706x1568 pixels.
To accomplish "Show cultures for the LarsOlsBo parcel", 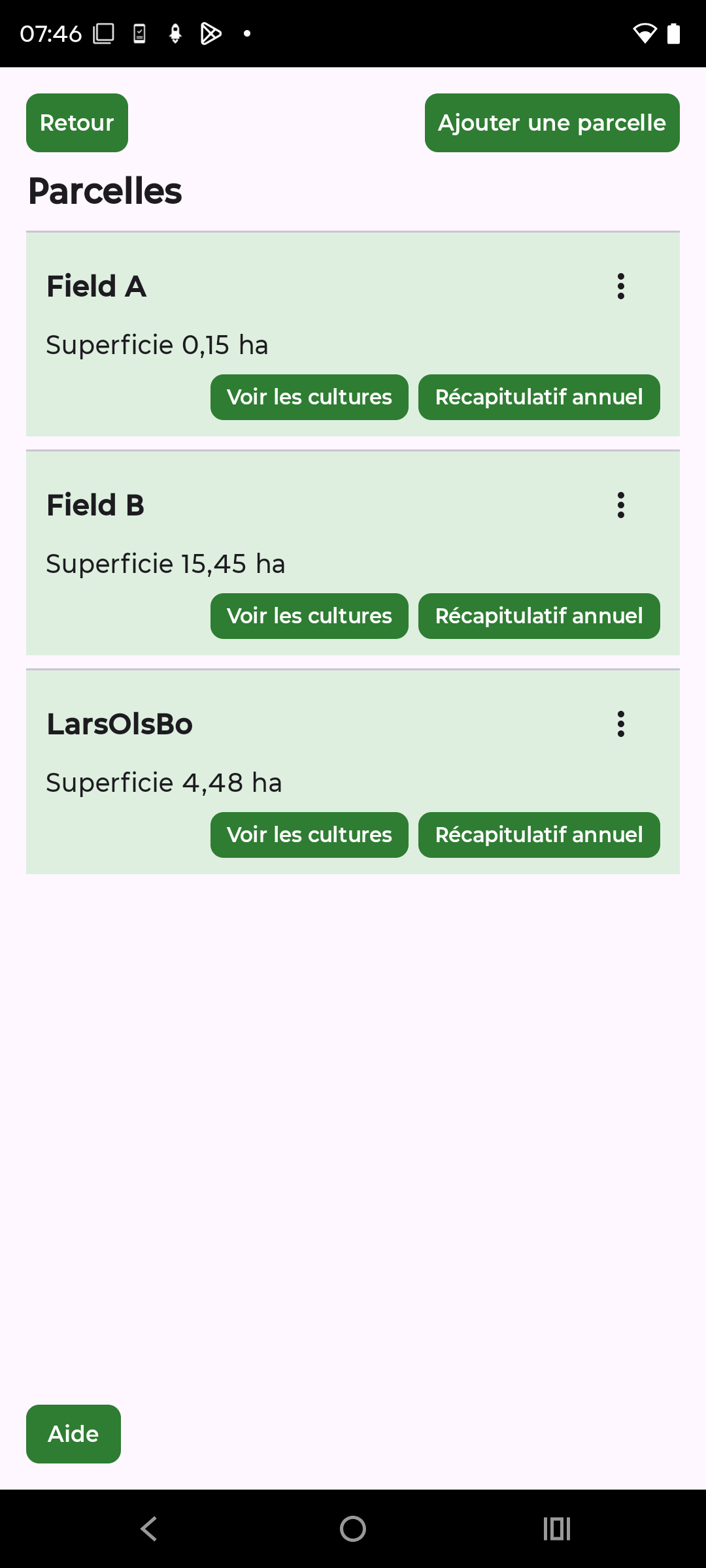I will (x=309, y=834).
